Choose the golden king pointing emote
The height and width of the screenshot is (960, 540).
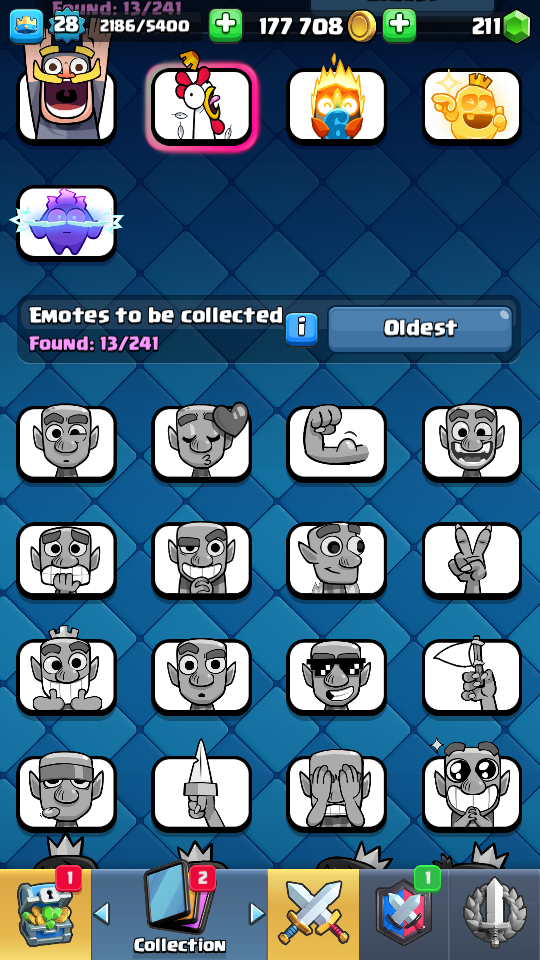472,106
